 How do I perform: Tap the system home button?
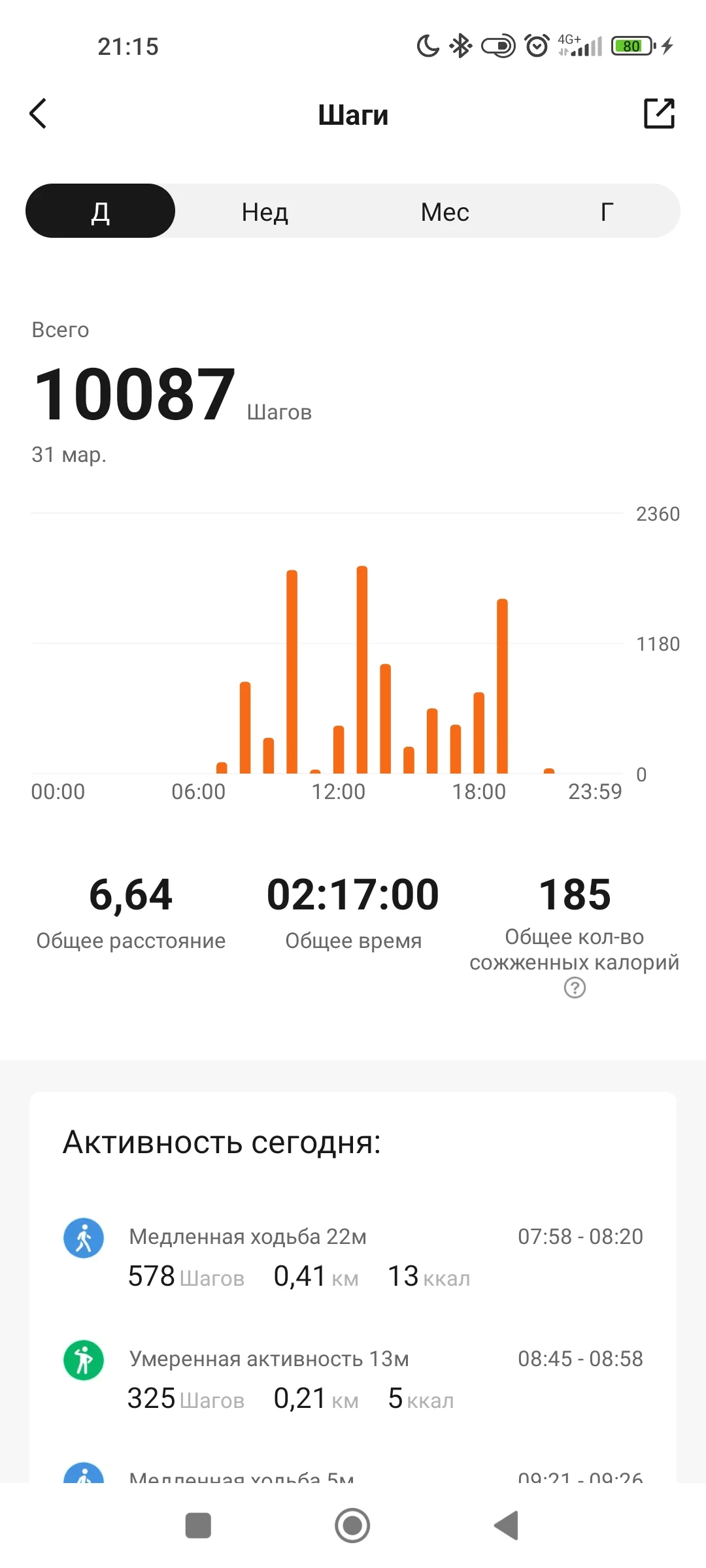click(352, 1526)
